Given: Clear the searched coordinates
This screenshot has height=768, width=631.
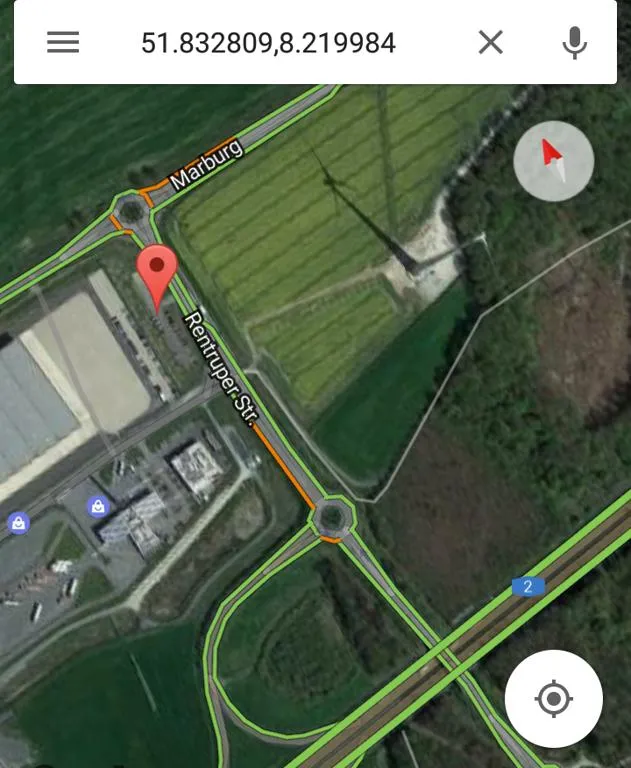Looking at the screenshot, I should tap(490, 42).
